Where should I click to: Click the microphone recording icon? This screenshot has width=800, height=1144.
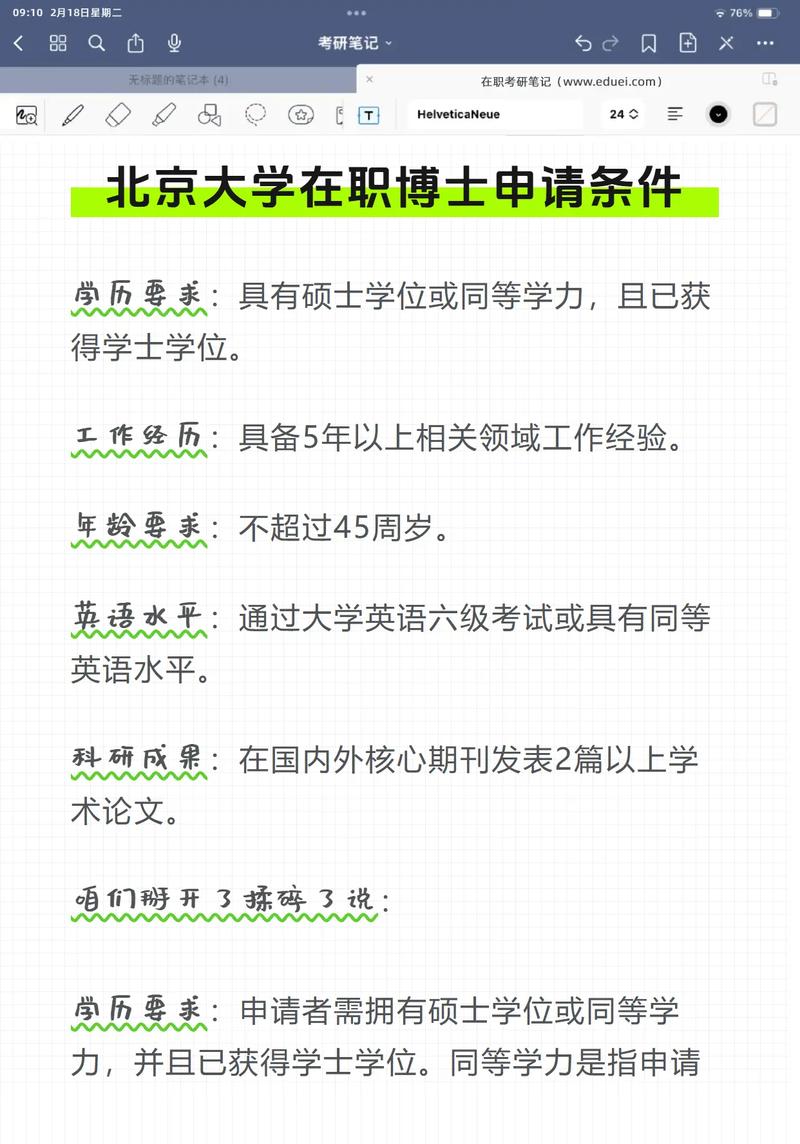pos(176,43)
